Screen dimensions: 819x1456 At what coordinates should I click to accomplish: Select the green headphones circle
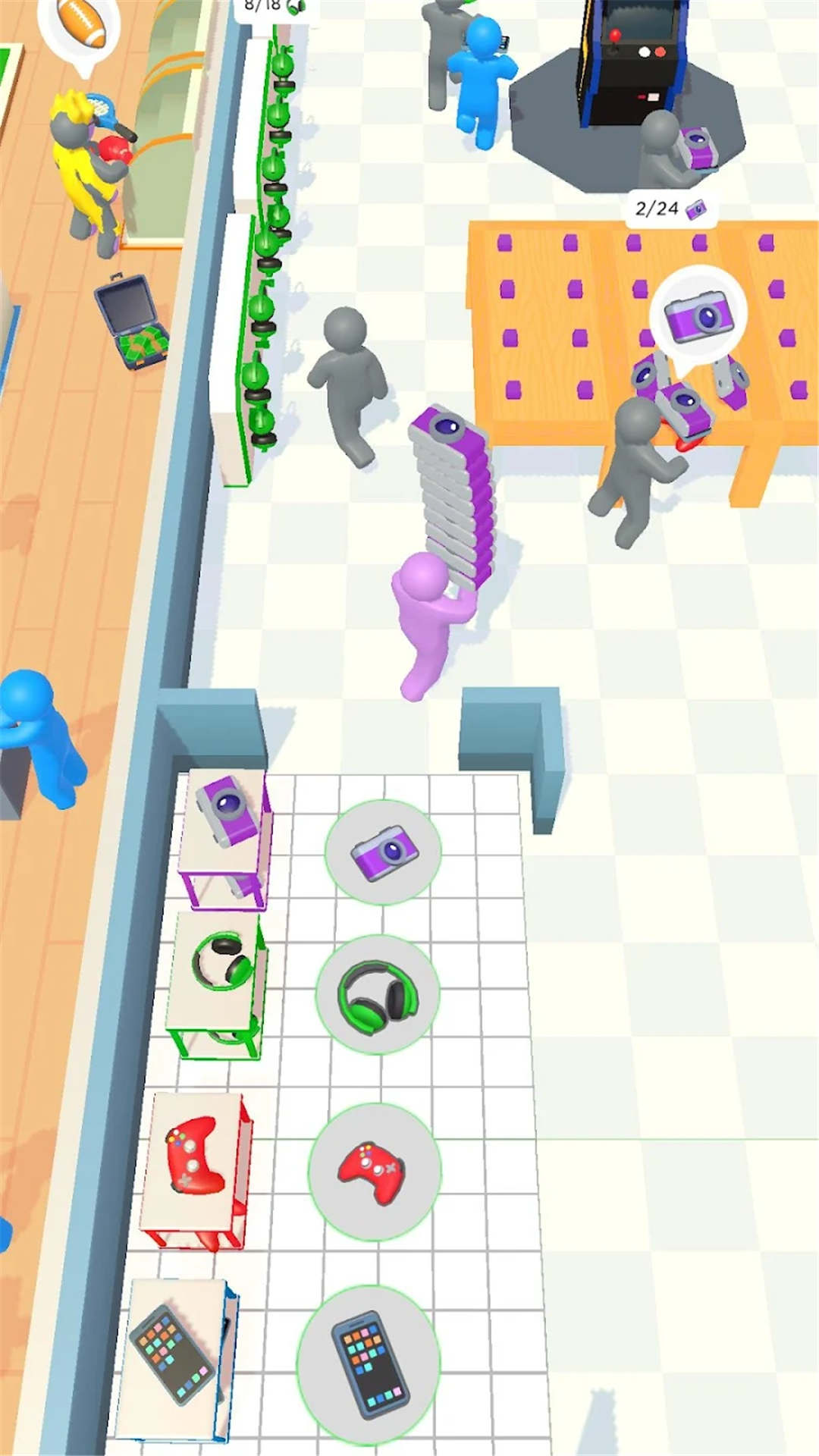[x=378, y=995]
